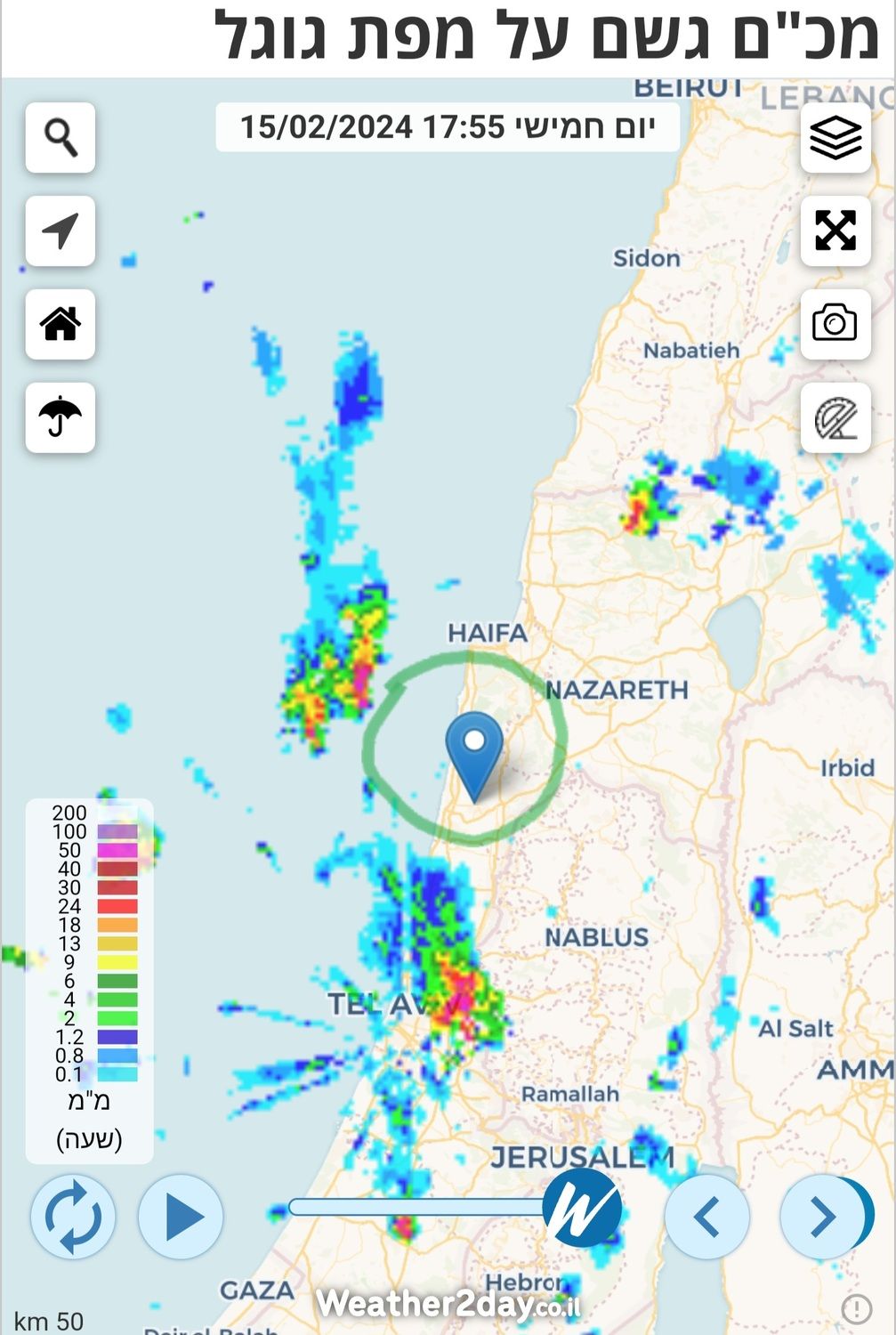Select the blue location pin near Haifa
896x1335 pixels.
(x=474, y=748)
